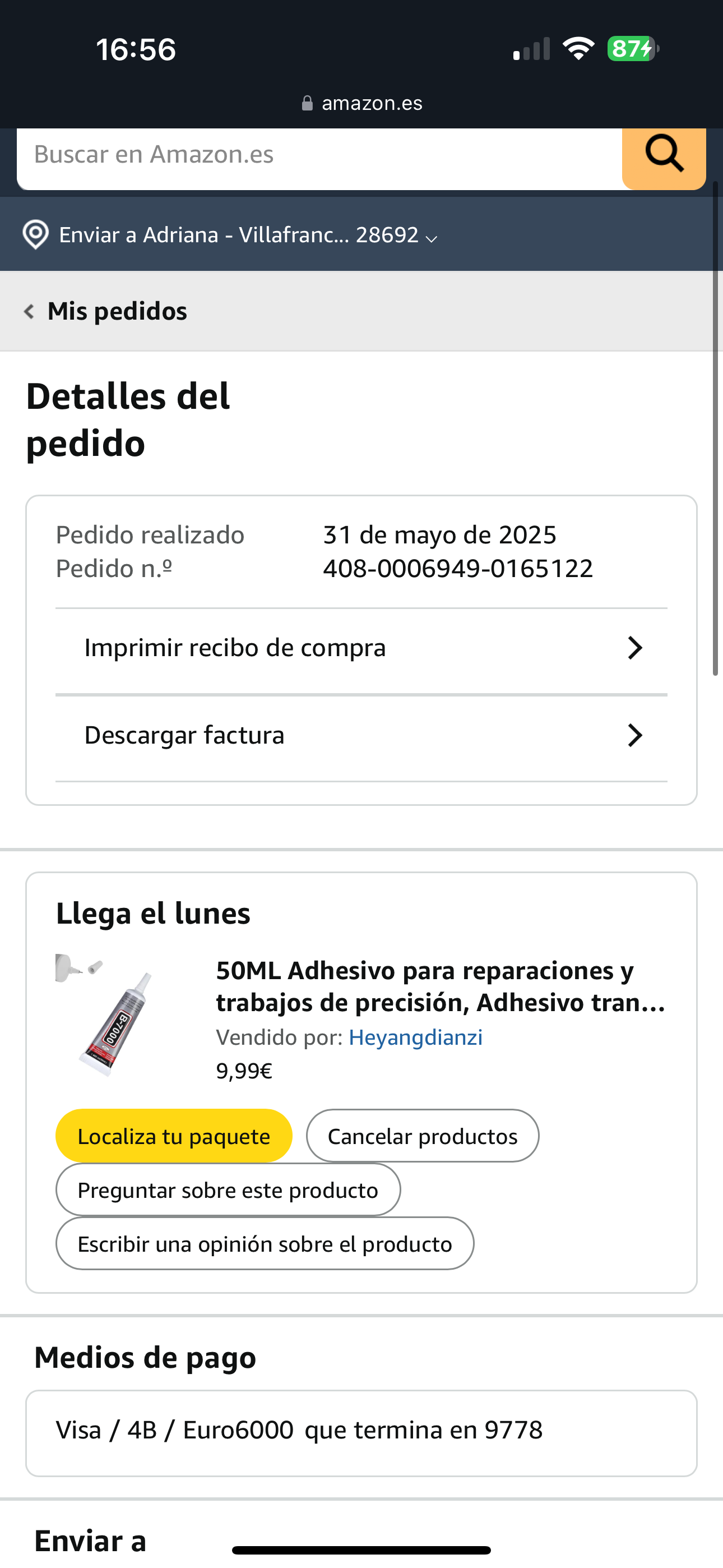Select Cancelar productos
723x1568 pixels.
tap(423, 1136)
